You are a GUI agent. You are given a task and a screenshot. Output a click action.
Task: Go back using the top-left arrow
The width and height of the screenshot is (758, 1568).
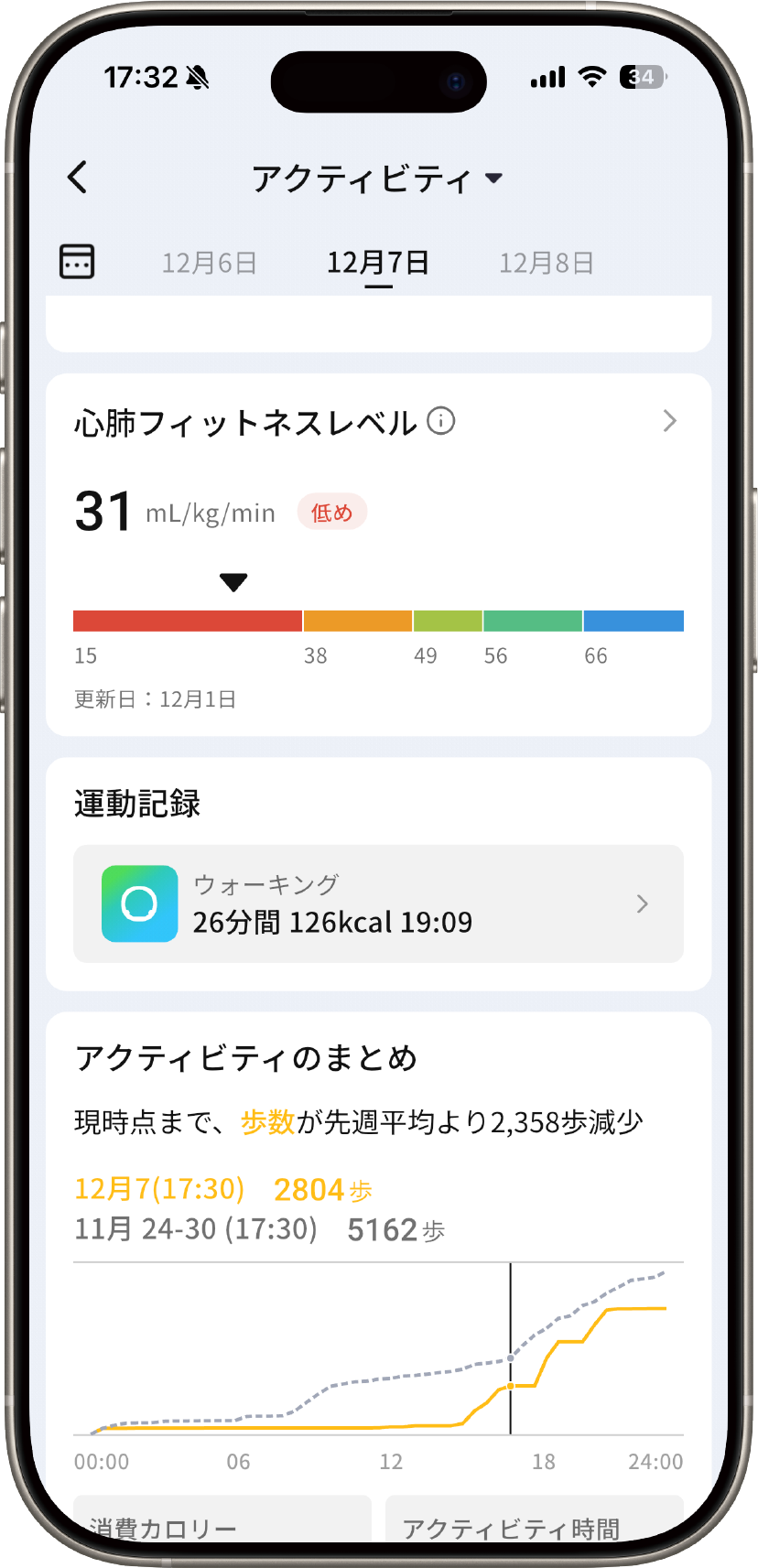point(78,178)
